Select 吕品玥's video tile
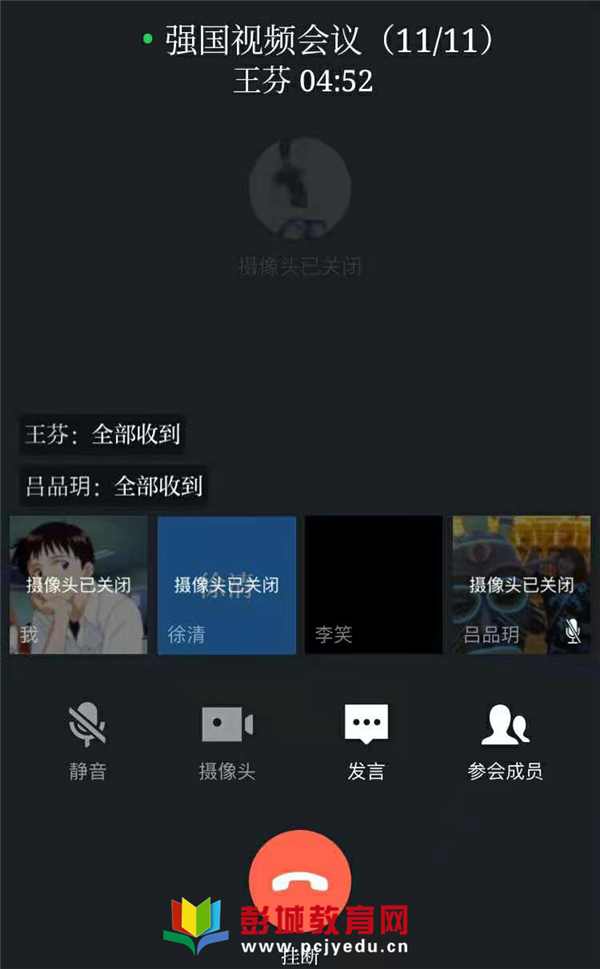The image size is (600, 969). point(521,585)
